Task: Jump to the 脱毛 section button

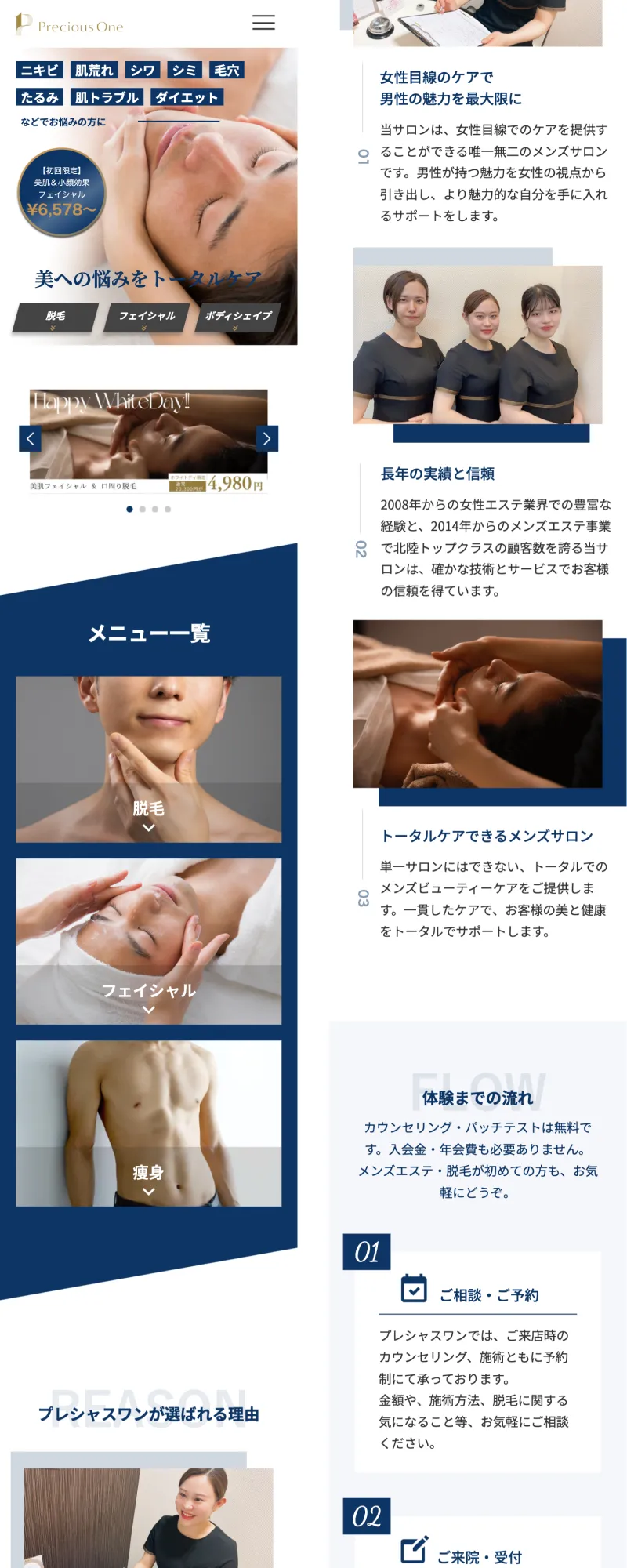Action: [x=55, y=317]
